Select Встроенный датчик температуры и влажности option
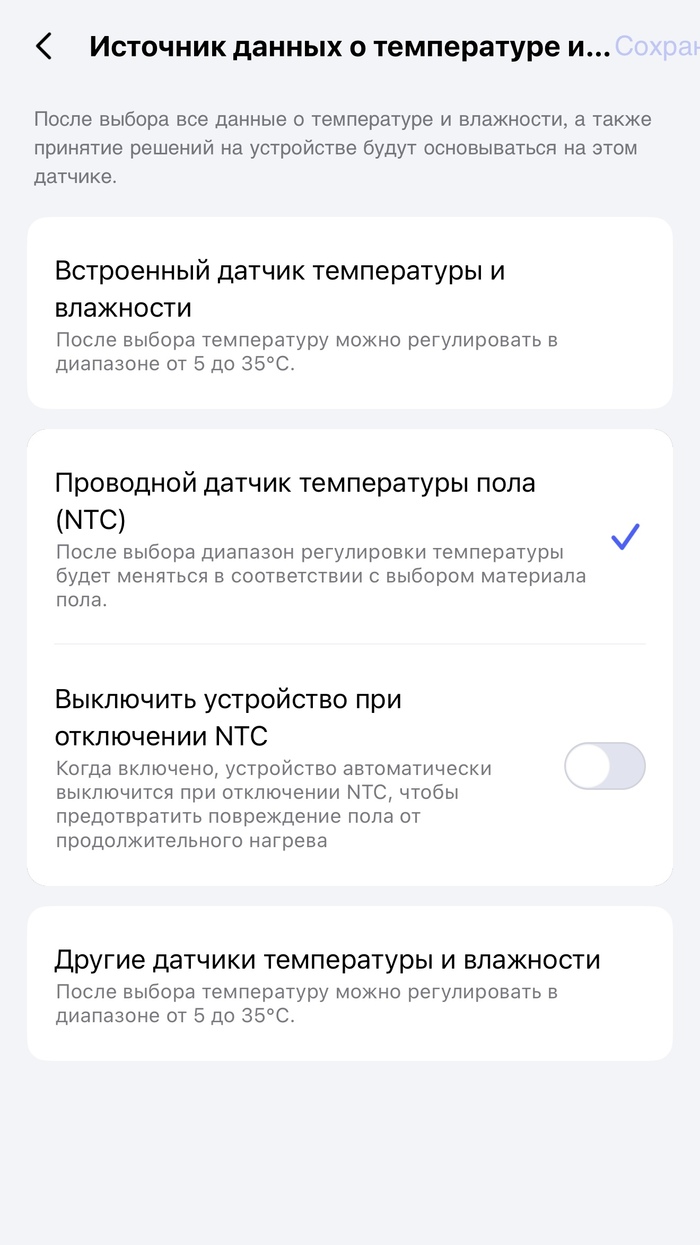 click(x=349, y=312)
